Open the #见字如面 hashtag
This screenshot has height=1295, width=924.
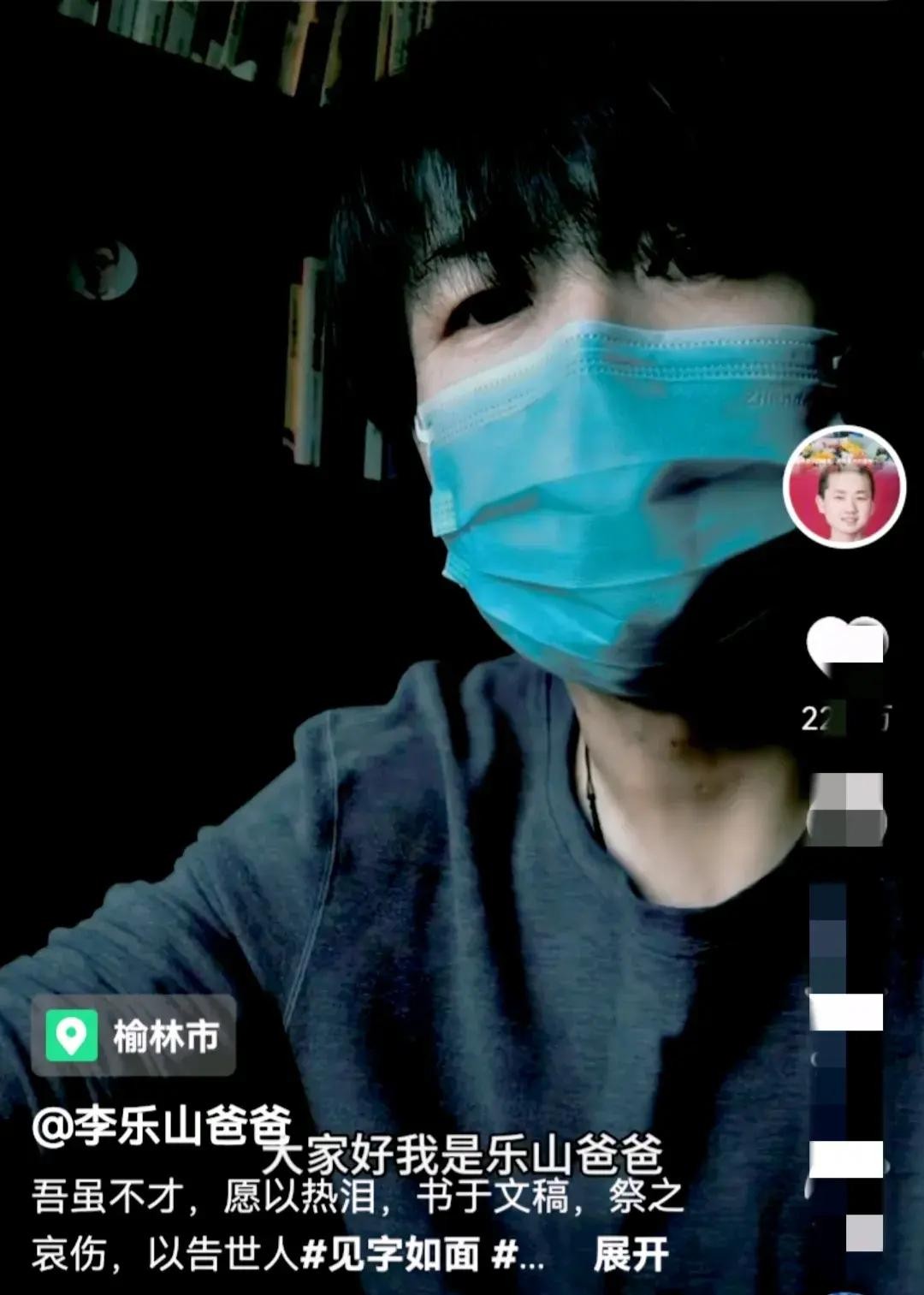pos(391,1255)
